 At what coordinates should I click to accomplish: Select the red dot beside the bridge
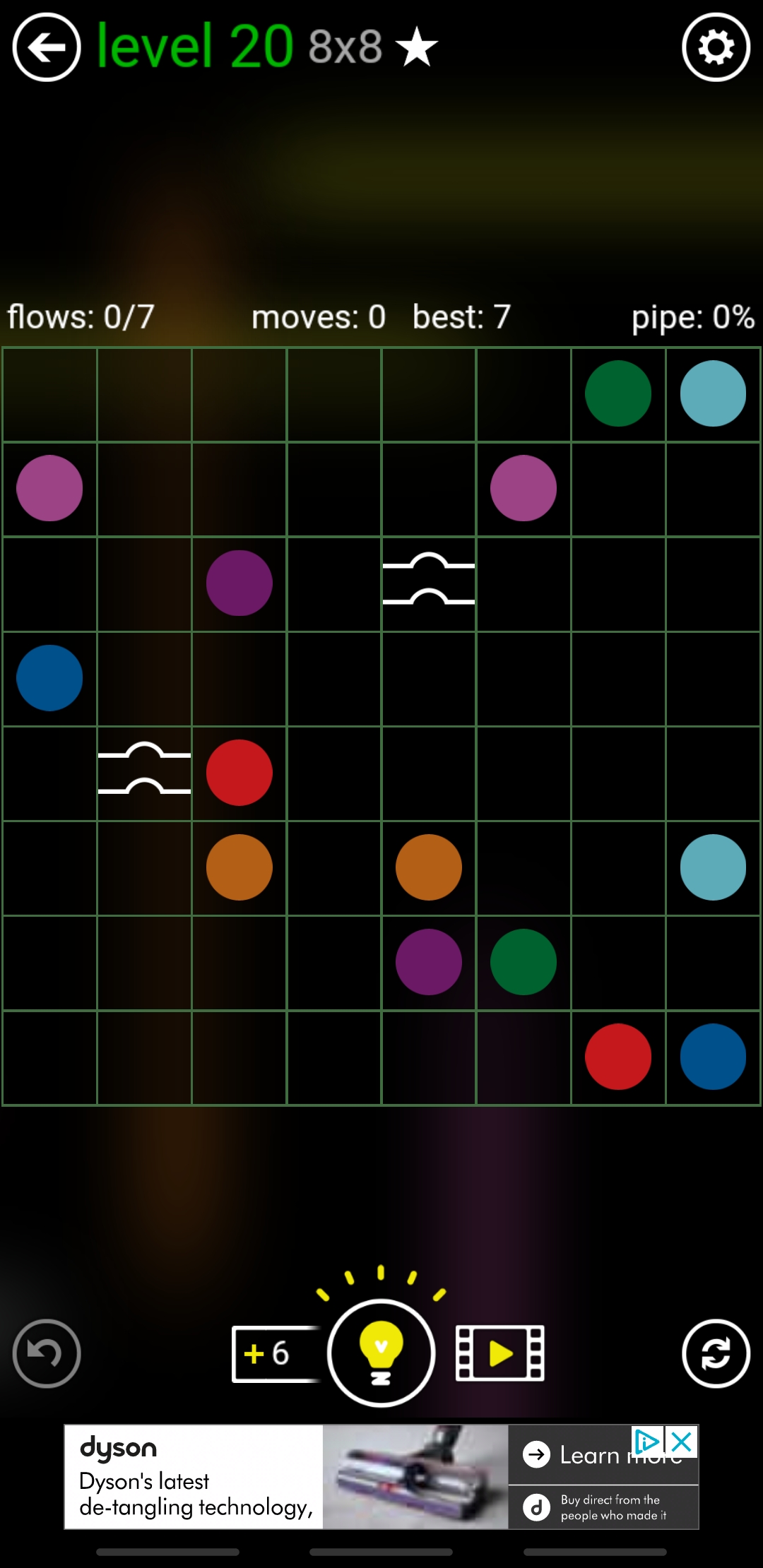(x=239, y=773)
